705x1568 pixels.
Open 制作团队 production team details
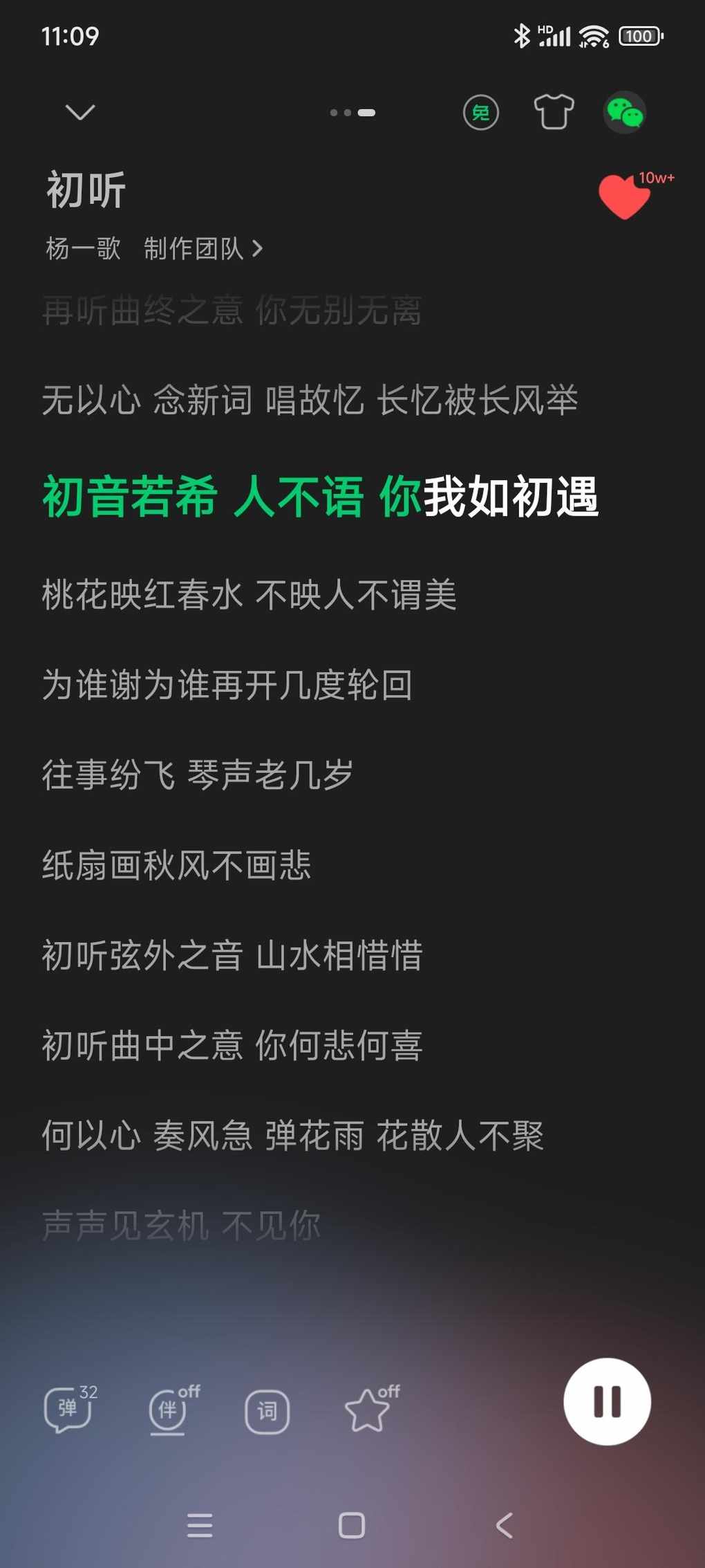pyautogui.click(x=203, y=248)
